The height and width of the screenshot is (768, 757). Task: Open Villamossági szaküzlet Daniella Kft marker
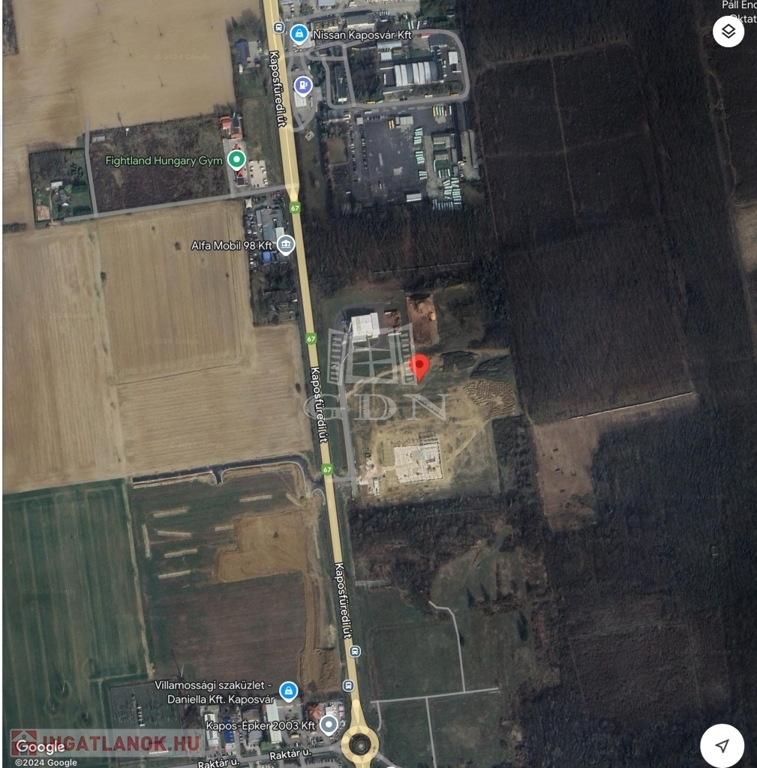click(288, 691)
